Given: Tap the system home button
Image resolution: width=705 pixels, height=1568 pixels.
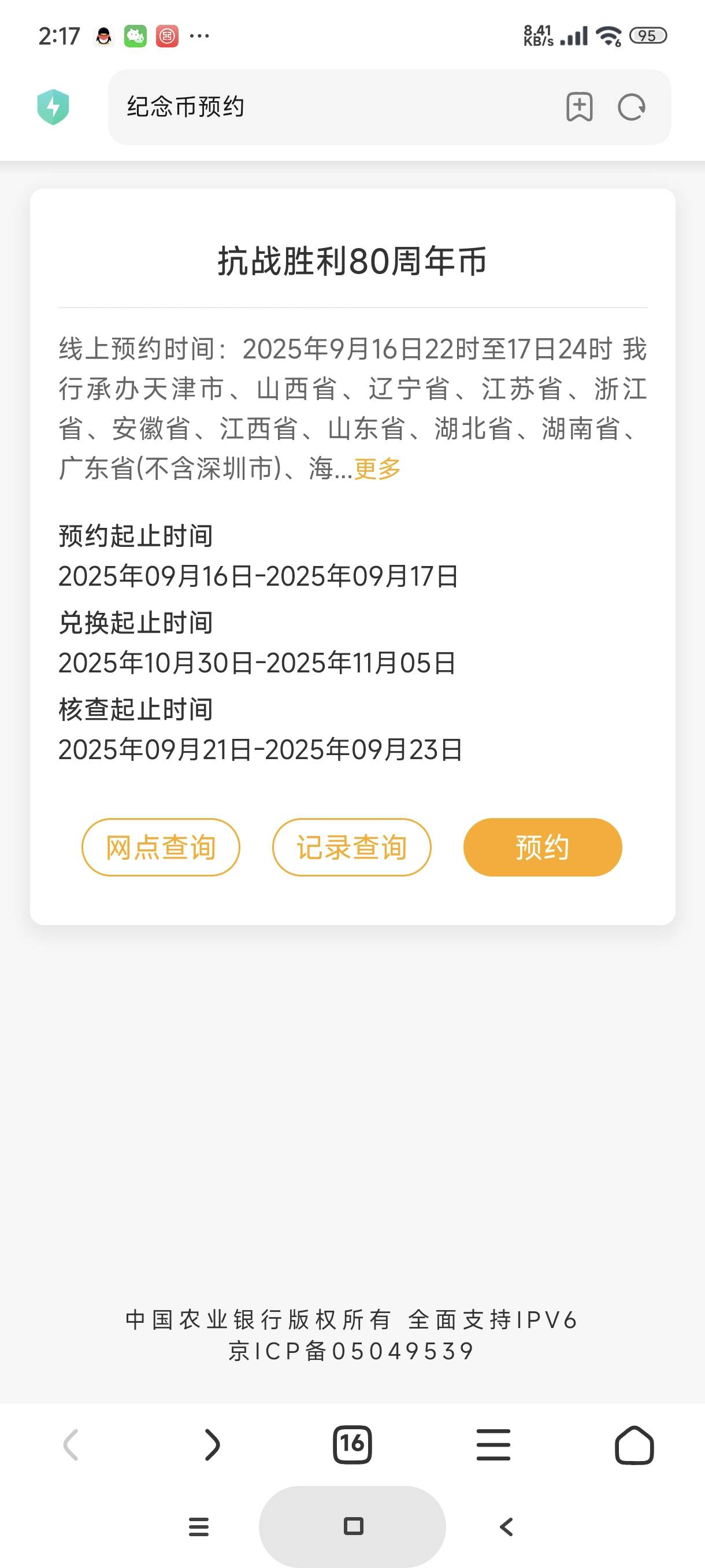Looking at the screenshot, I should pyautogui.click(x=353, y=1526).
